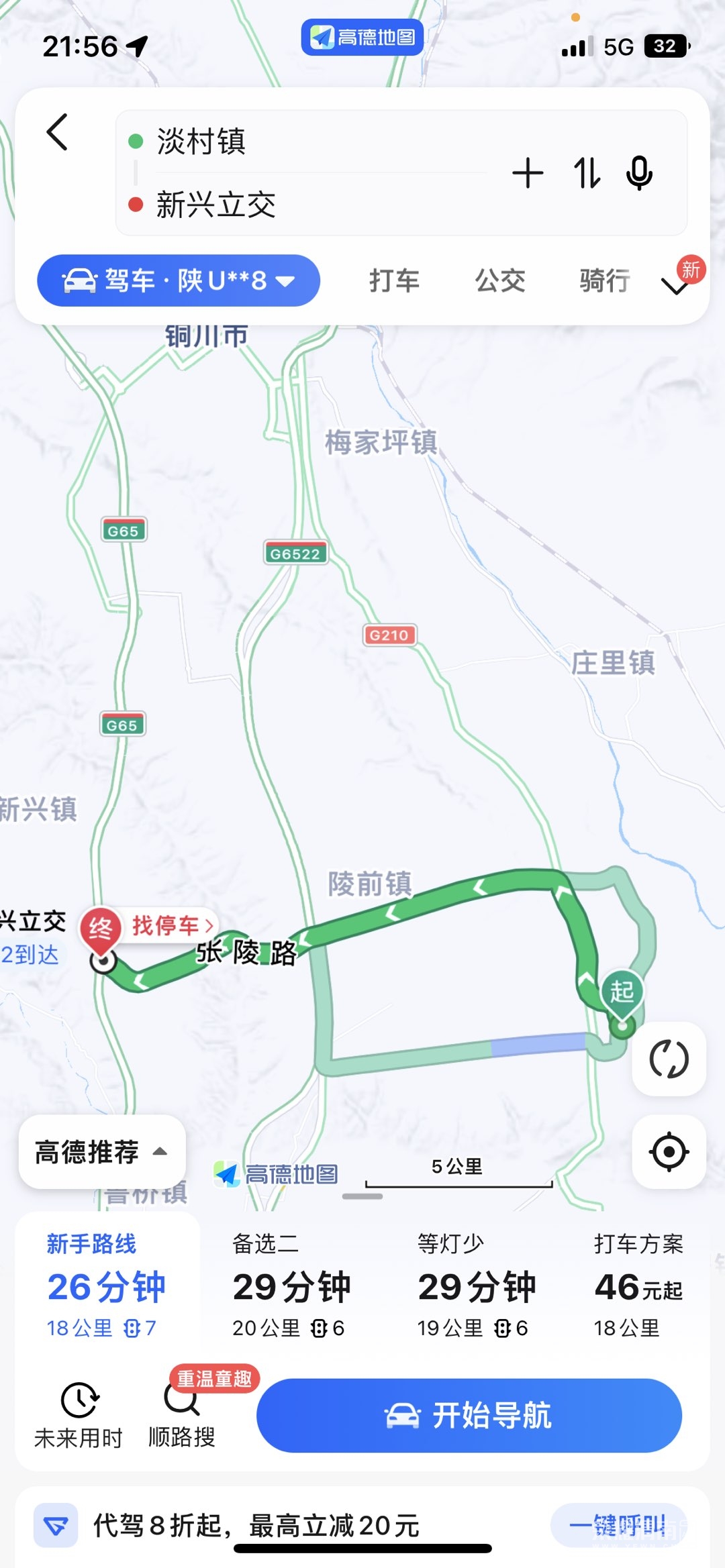
Task: Start navigation with 开始导航
Action: pyautogui.click(x=469, y=1416)
